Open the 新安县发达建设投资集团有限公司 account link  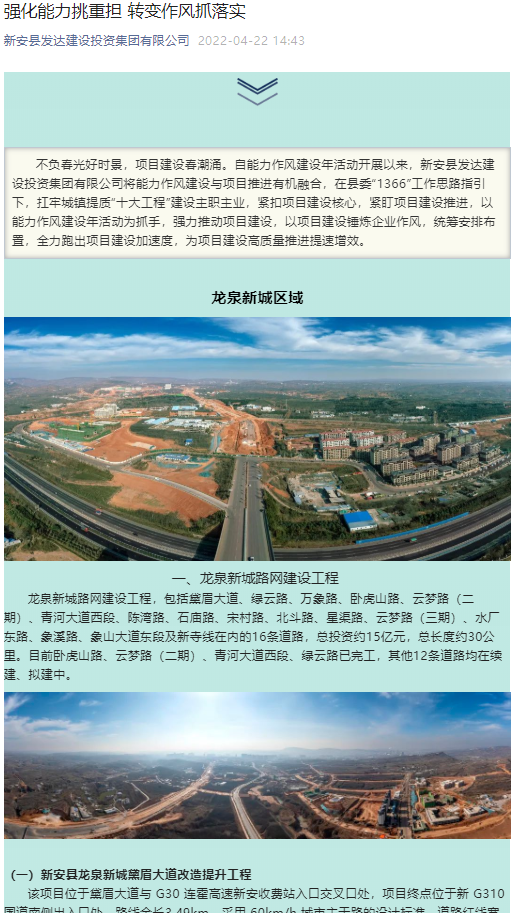coord(97,41)
